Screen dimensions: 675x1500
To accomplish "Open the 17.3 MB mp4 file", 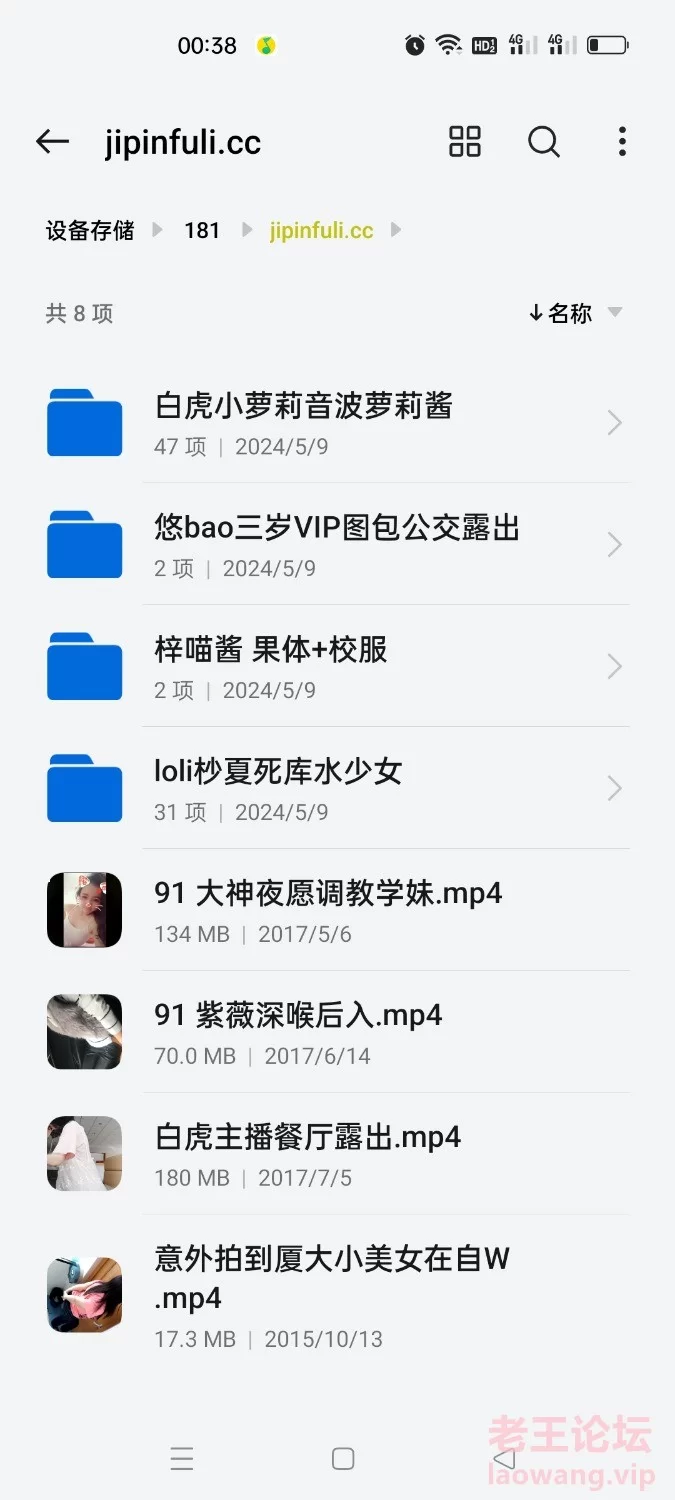I will 338,1296.
